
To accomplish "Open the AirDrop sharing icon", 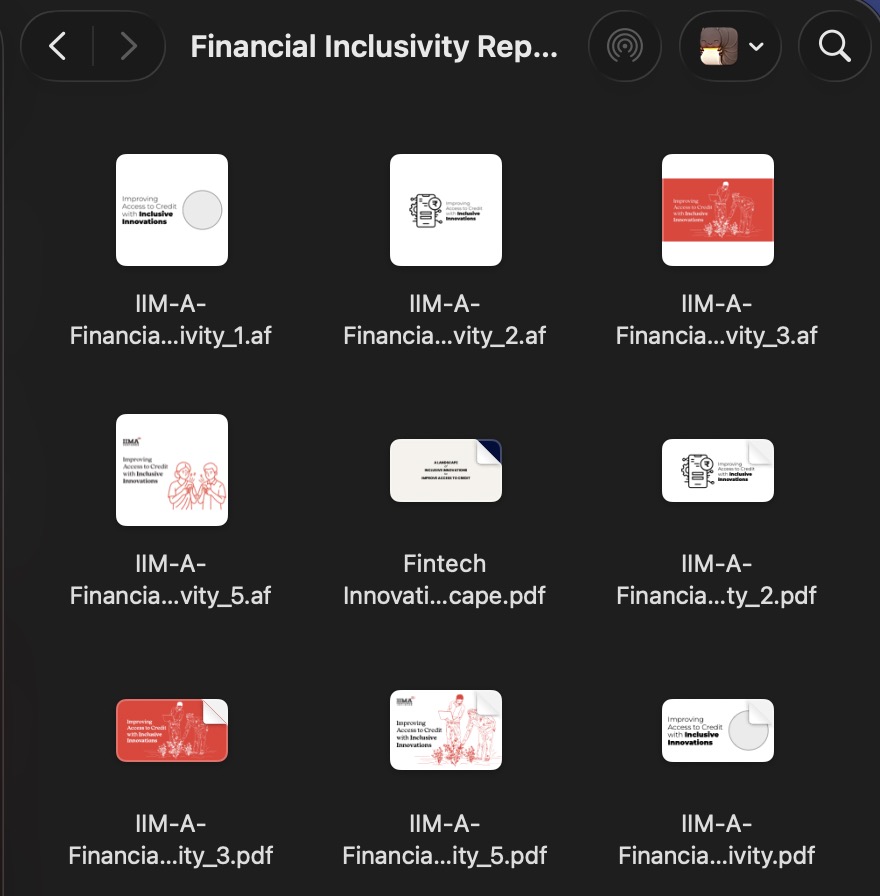I will point(625,45).
